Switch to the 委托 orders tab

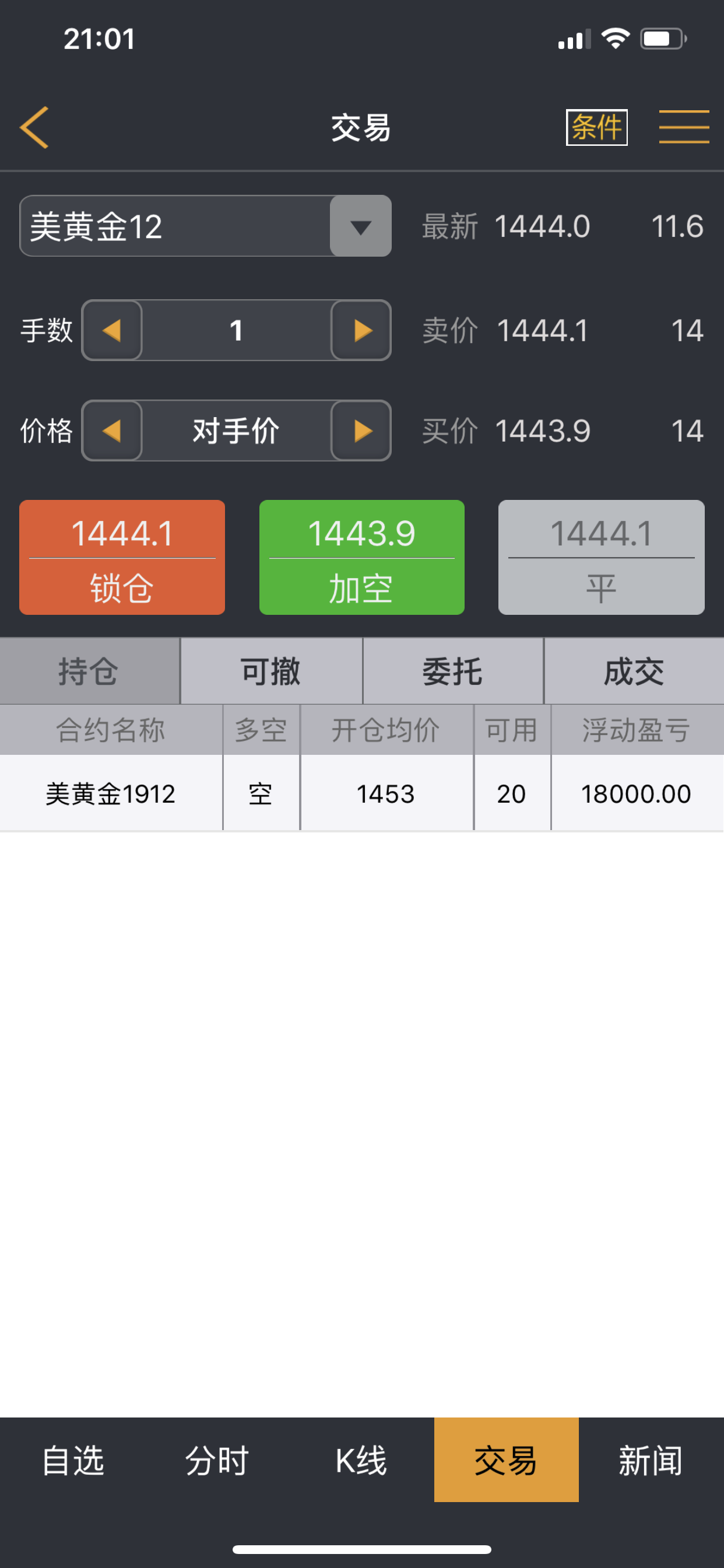pos(453,671)
